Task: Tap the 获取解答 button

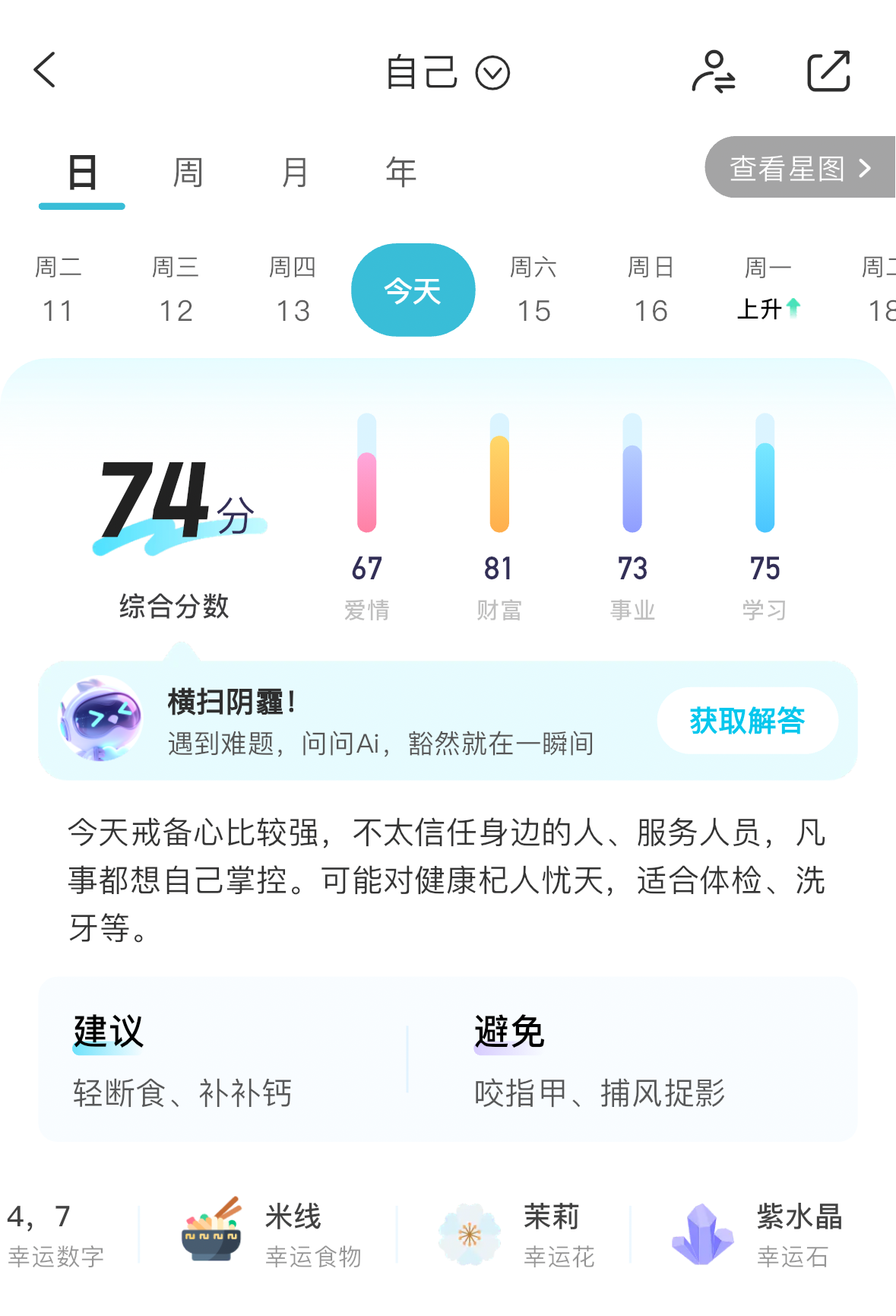Action: (747, 721)
